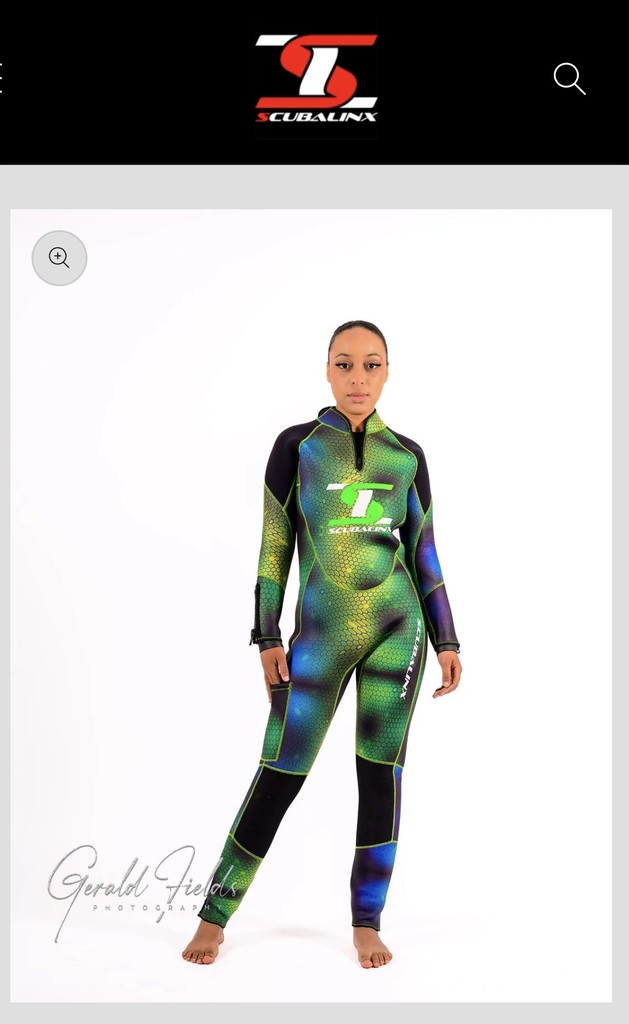Open the search magnifier icon
Image resolution: width=629 pixels, height=1024 pixels.
569,78
